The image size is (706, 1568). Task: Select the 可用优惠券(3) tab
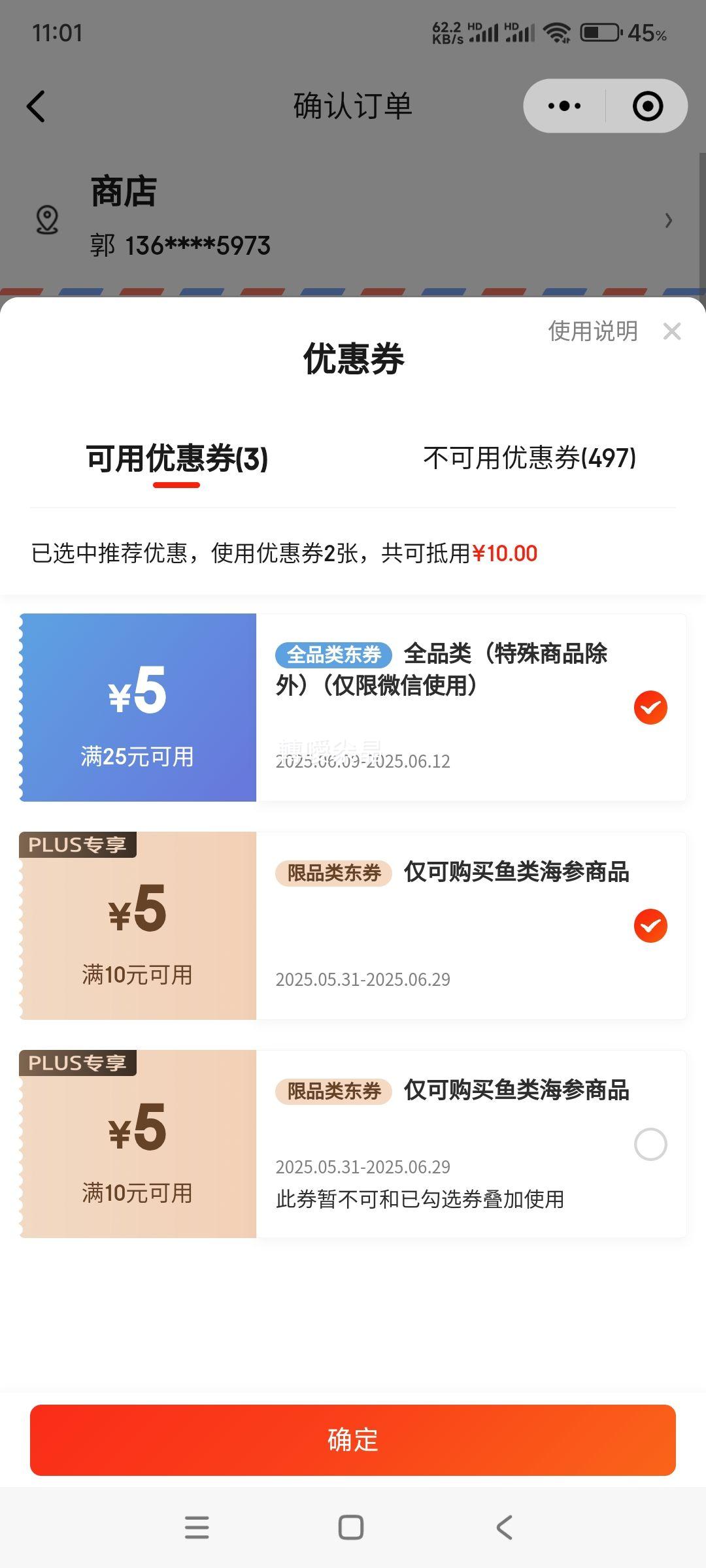177,458
